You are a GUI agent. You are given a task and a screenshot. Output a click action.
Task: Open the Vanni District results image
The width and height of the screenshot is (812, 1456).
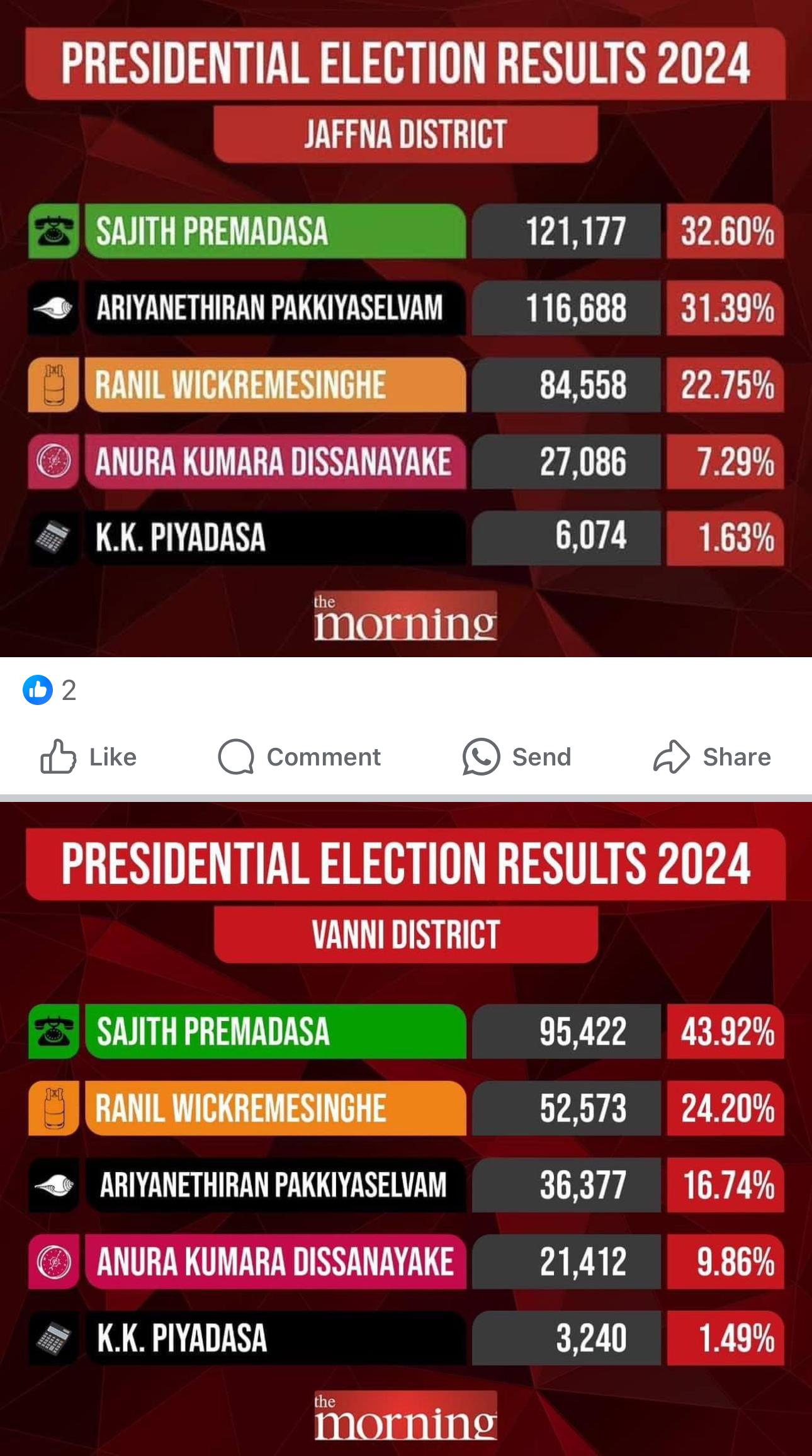point(406,1127)
